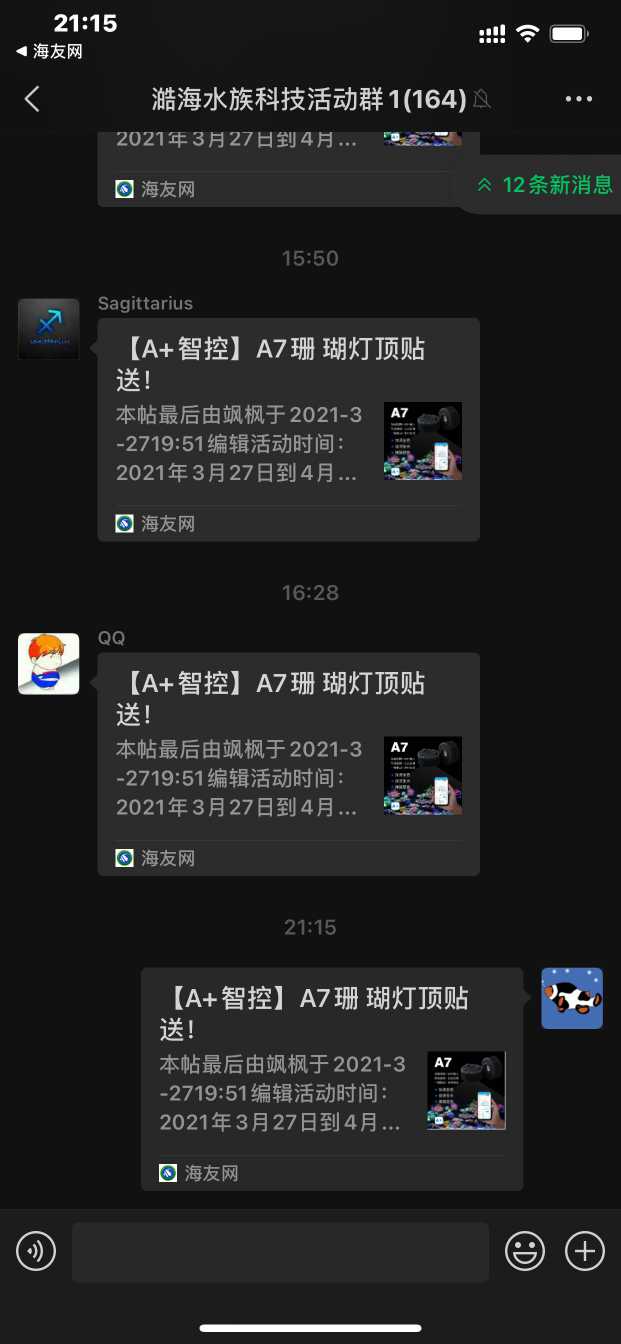
Task: Open group chat info menu
Action: 579,99
